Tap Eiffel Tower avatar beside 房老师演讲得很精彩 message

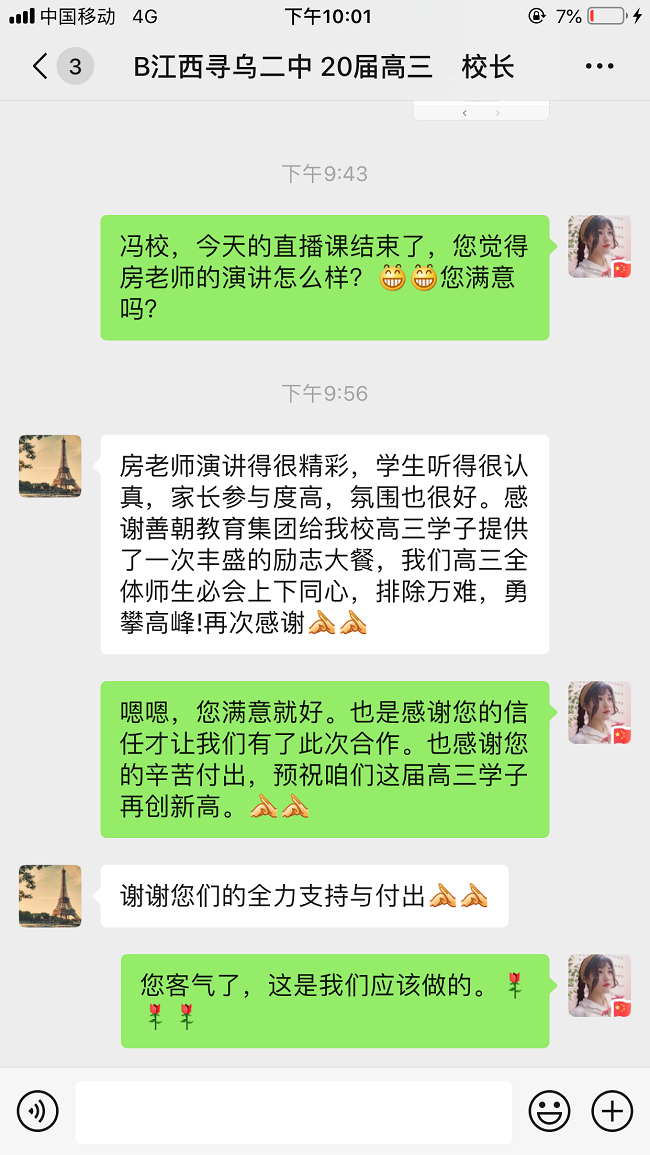click(50, 466)
